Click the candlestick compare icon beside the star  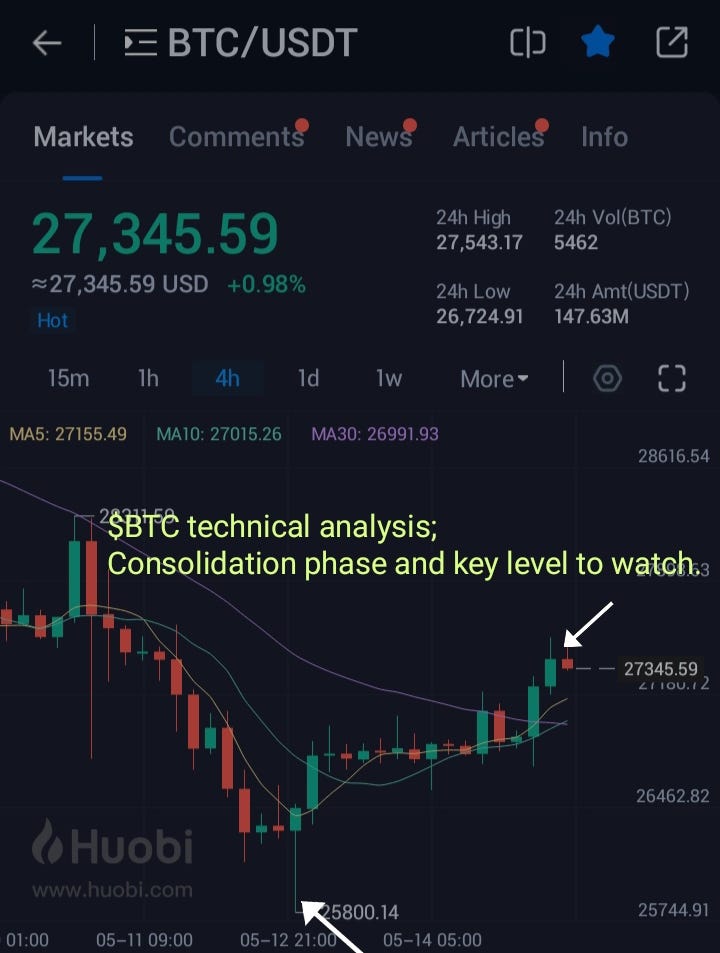click(527, 43)
